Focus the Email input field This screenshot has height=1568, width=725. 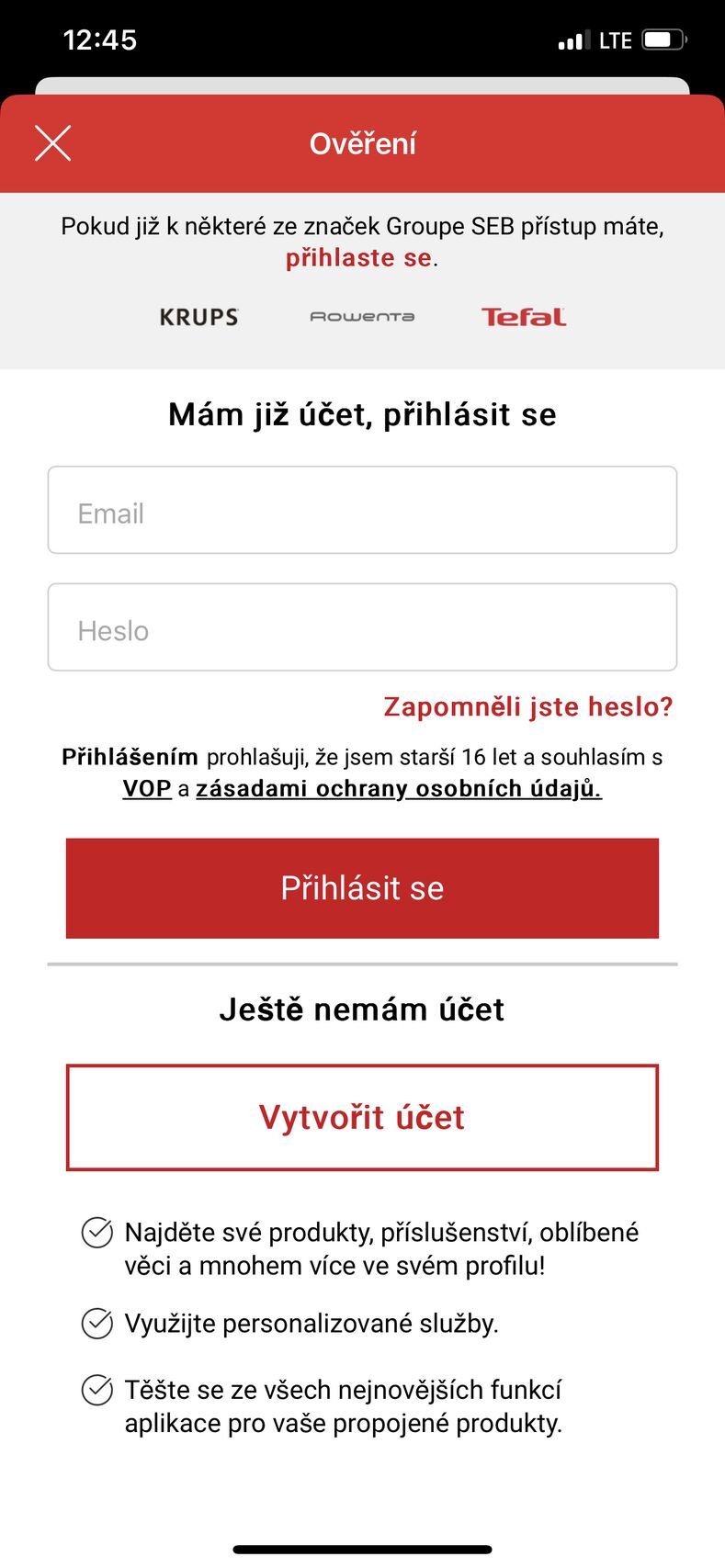click(362, 511)
